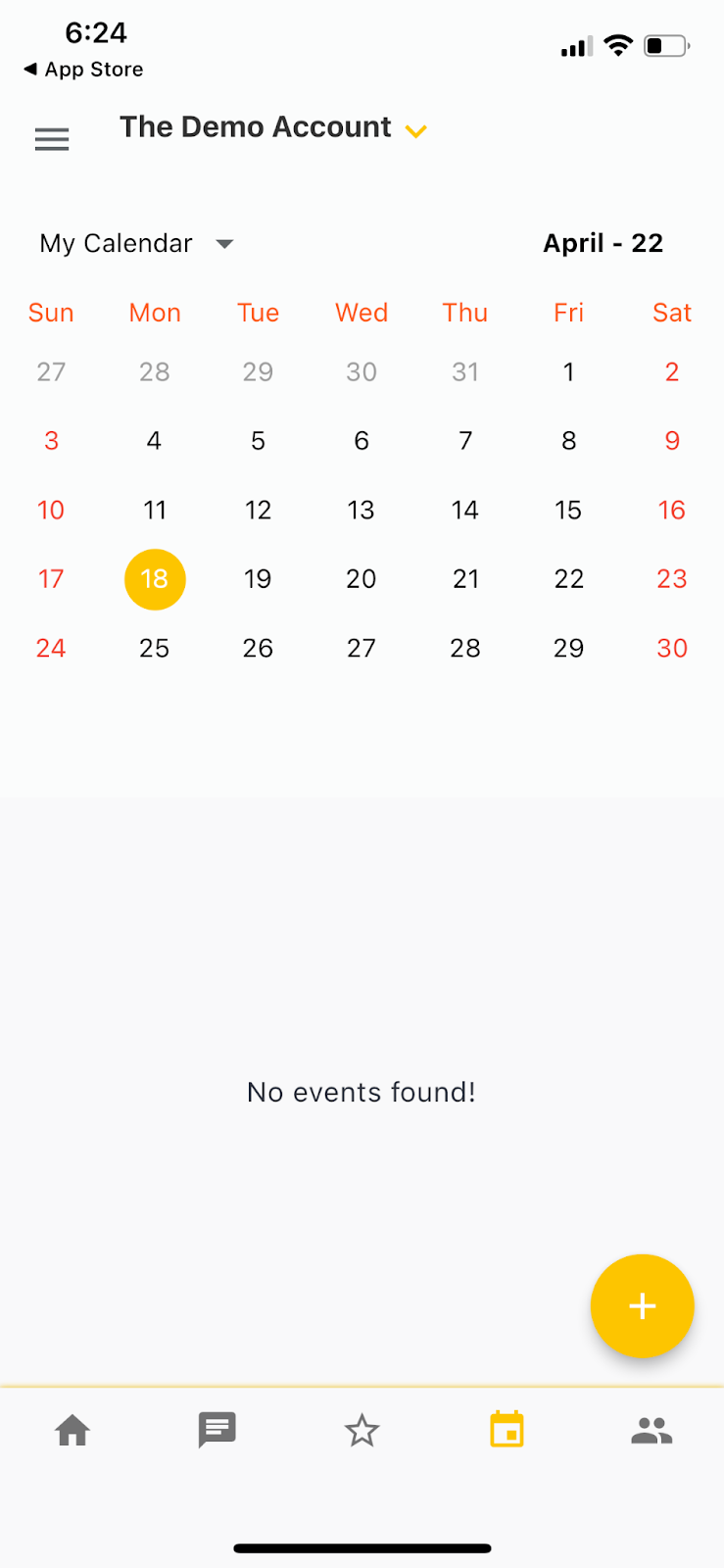The height and width of the screenshot is (1568, 724).
Task: Select April 7 on the calendar
Action: pos(465,441)
